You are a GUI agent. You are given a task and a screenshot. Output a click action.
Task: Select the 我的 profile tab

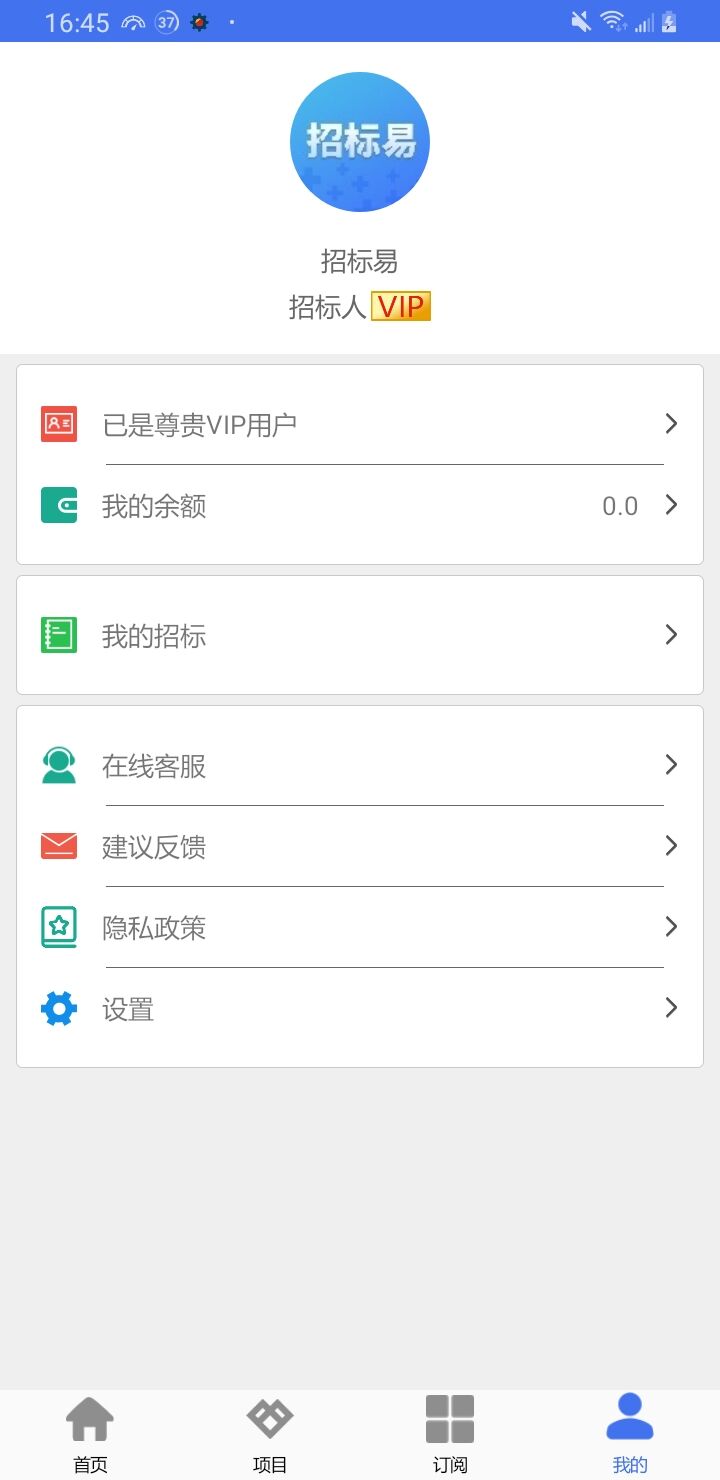630,1432
